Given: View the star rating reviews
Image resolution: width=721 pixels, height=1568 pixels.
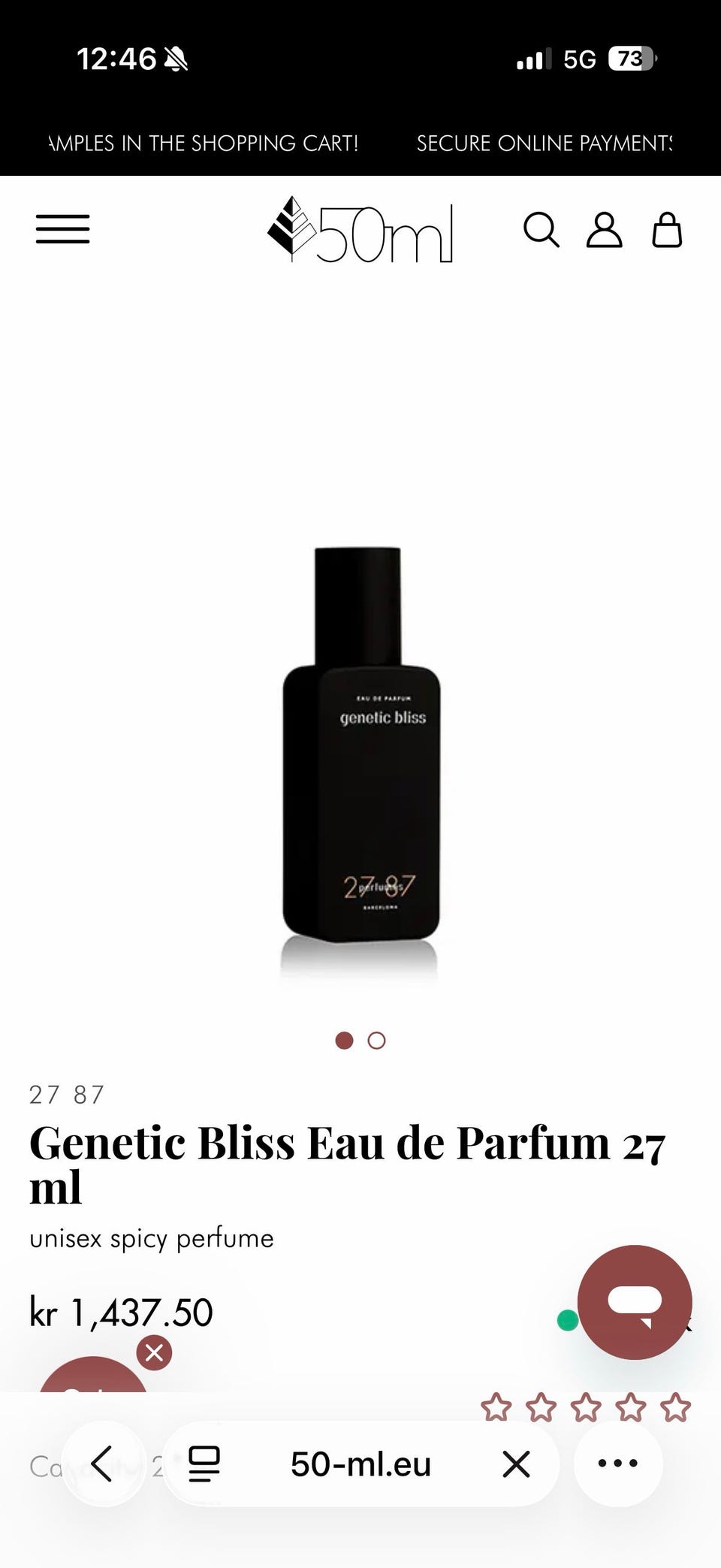Looking at the screenshot, I should coord(586,1407).
